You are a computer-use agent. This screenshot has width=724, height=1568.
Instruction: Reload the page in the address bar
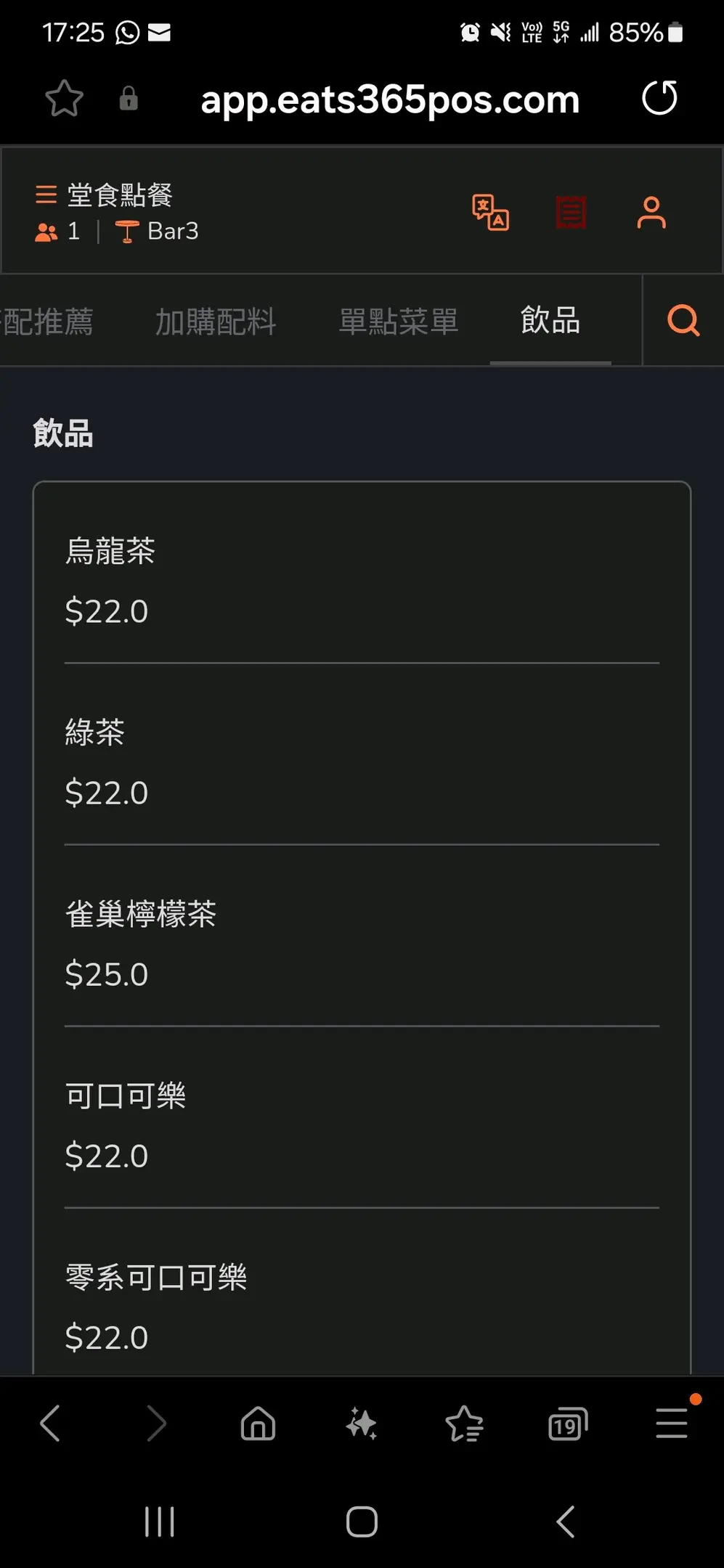pyautogui.click(x=659, y=98)
